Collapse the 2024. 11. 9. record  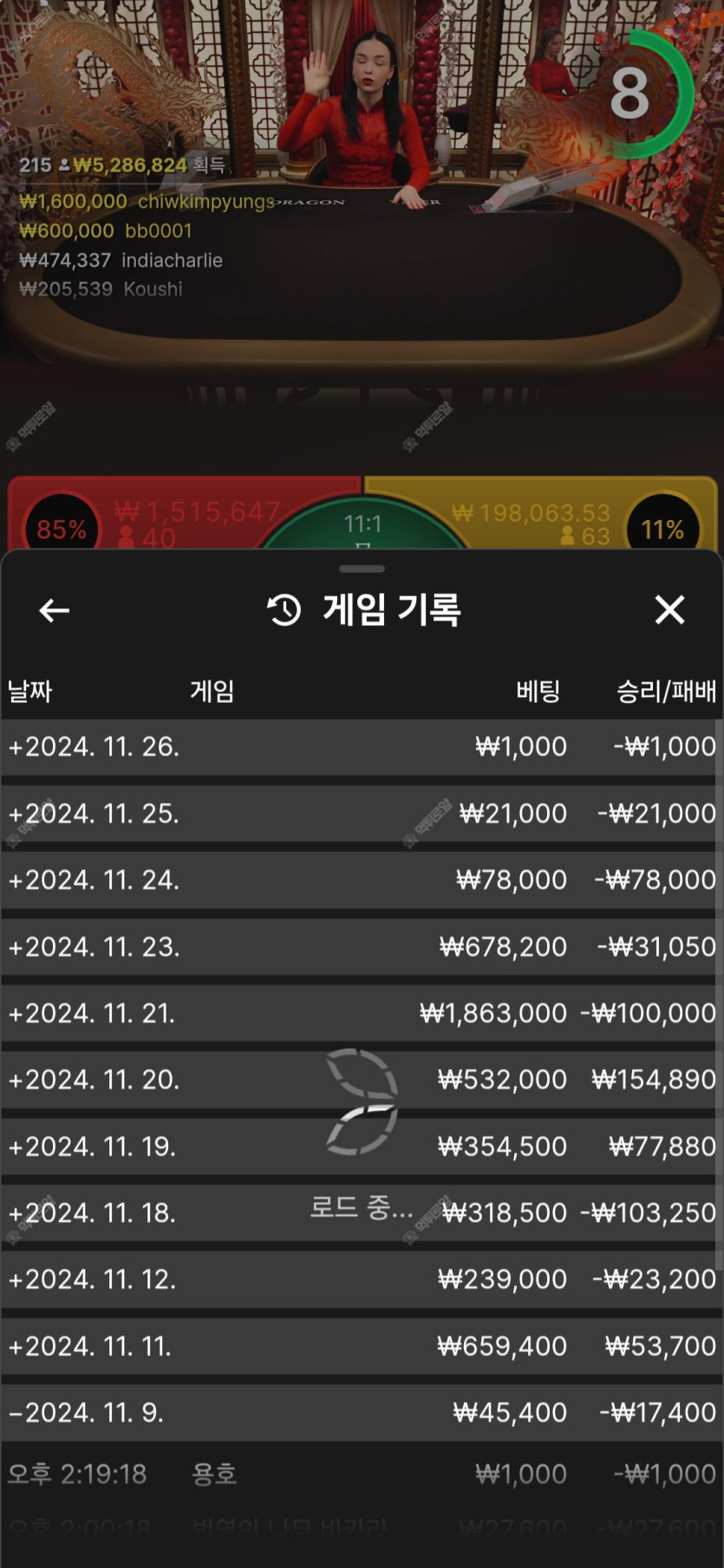pos(87,1412)
